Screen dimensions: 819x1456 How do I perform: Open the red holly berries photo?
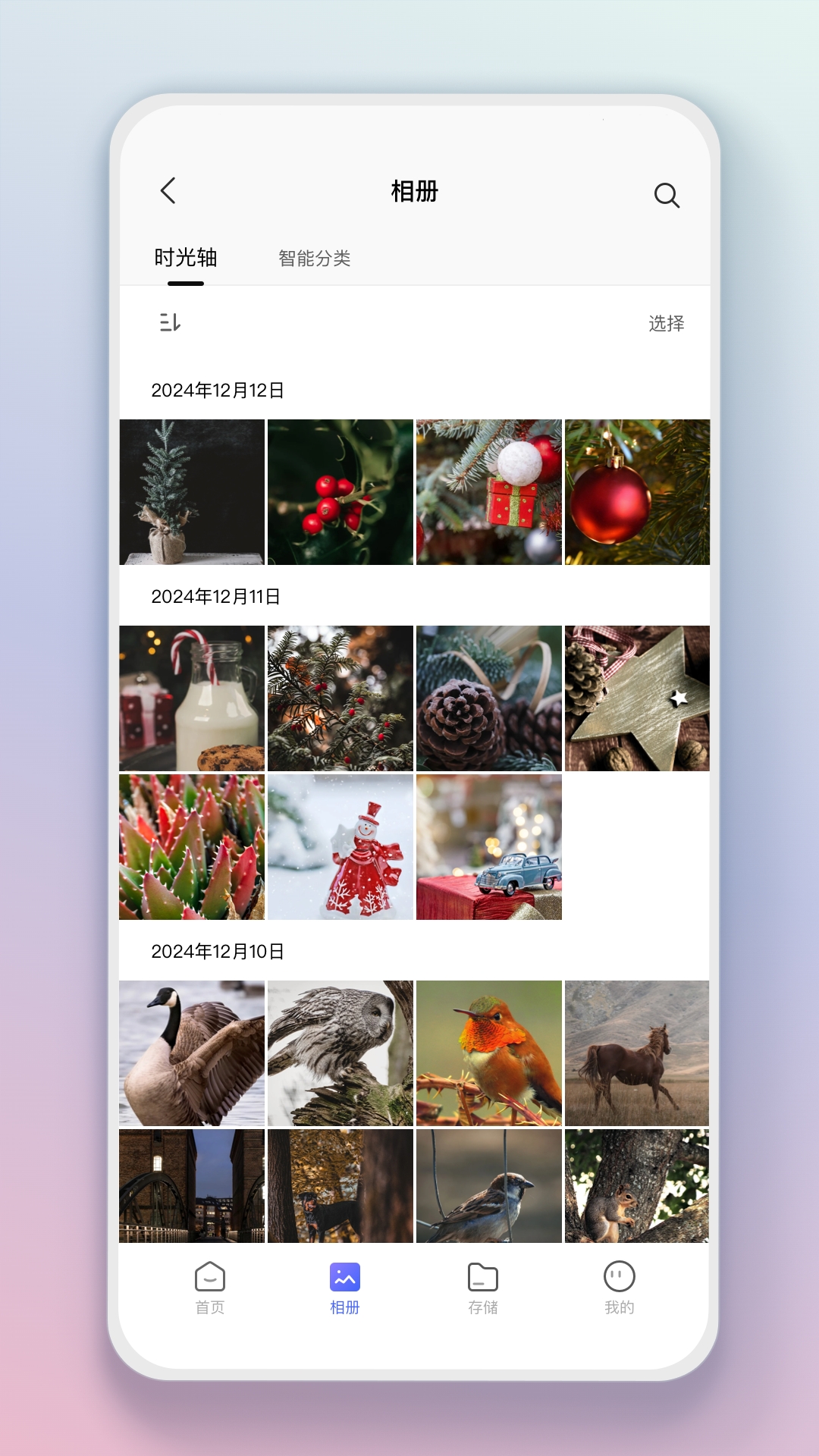[x=340, y=492]
